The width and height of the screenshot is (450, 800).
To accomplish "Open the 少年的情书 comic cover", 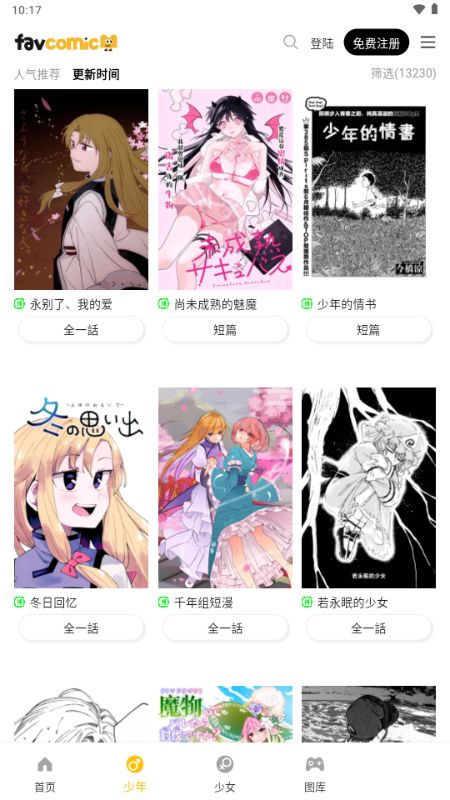I will [368, 190].
